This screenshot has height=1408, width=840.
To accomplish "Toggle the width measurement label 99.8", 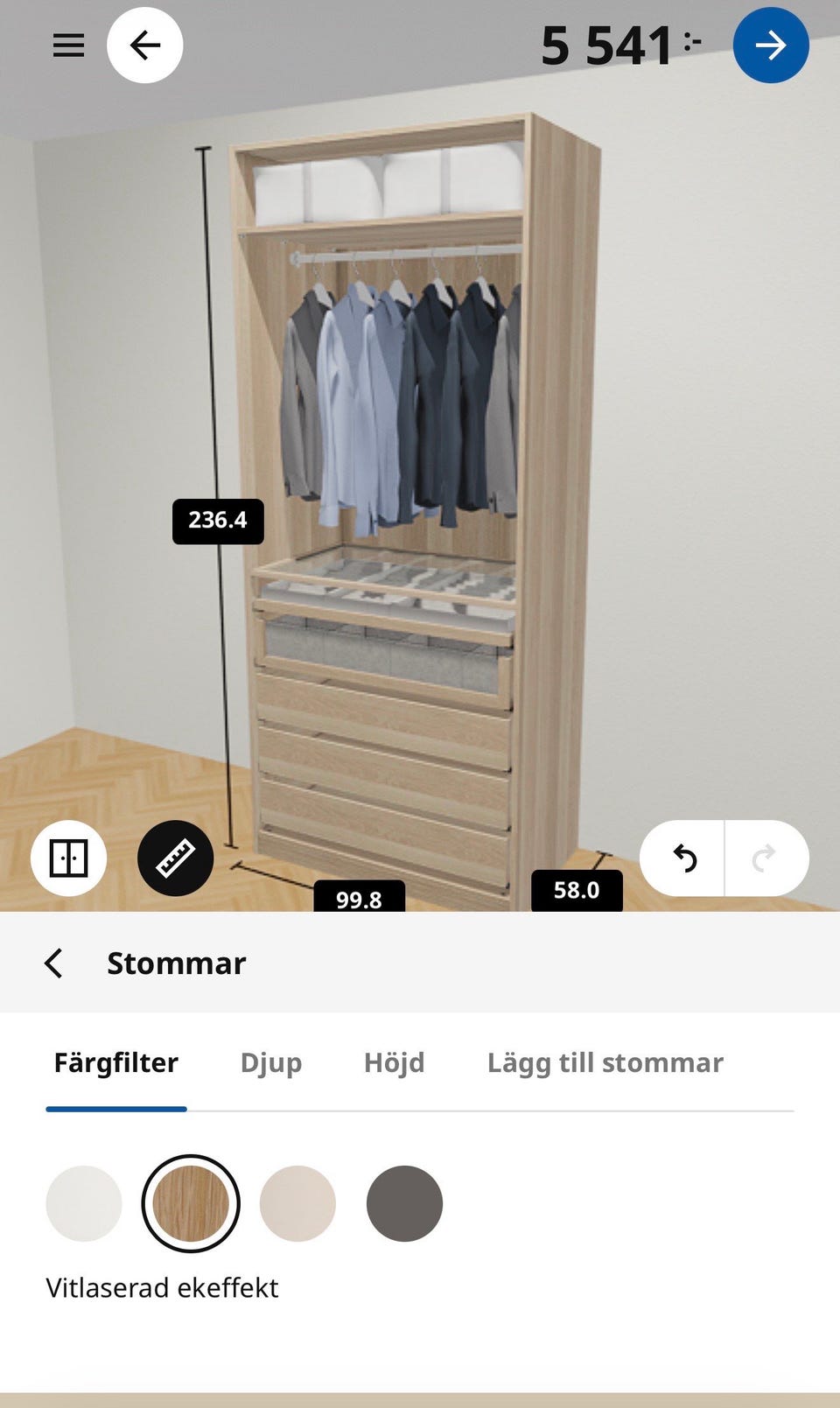I will click(359, 898).
